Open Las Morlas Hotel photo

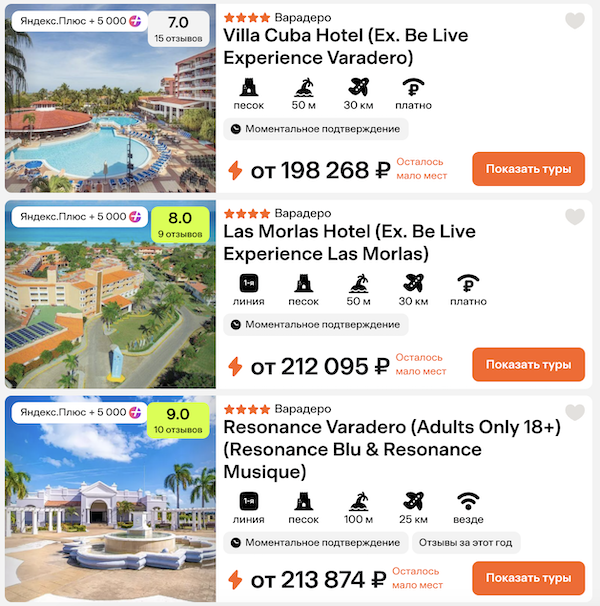click(x=108, y=310)
